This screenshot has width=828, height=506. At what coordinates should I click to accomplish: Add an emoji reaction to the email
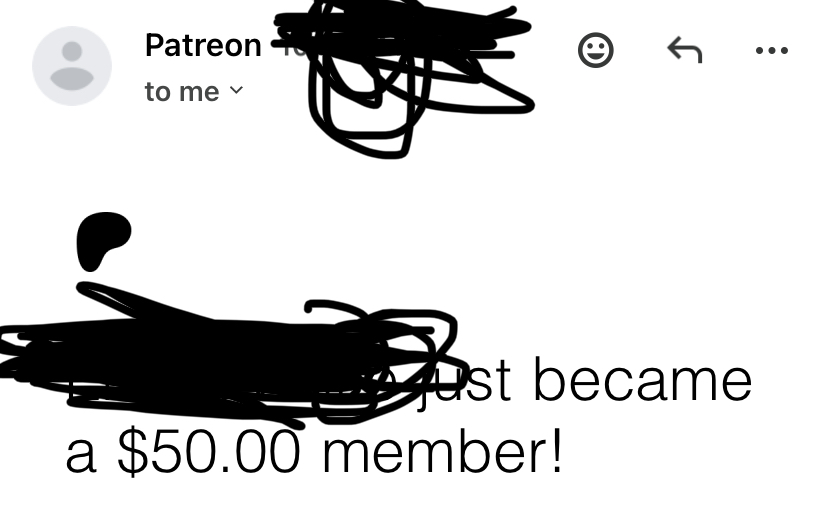pyautogui.click(x=597, y=50)
